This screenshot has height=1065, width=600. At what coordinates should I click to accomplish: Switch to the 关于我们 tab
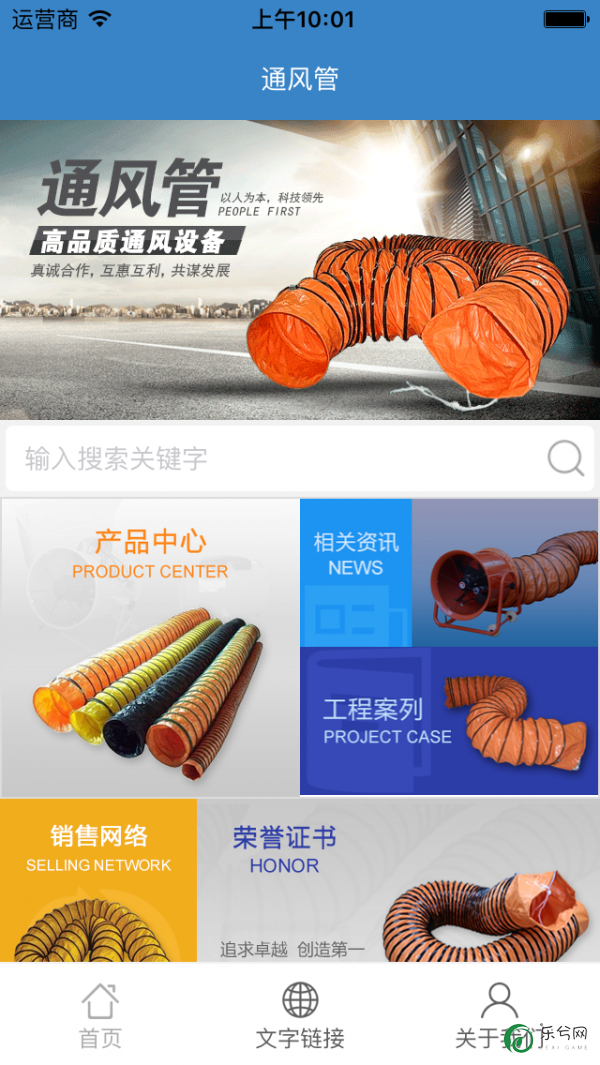pyautogui.click(x=497, y=1015)
